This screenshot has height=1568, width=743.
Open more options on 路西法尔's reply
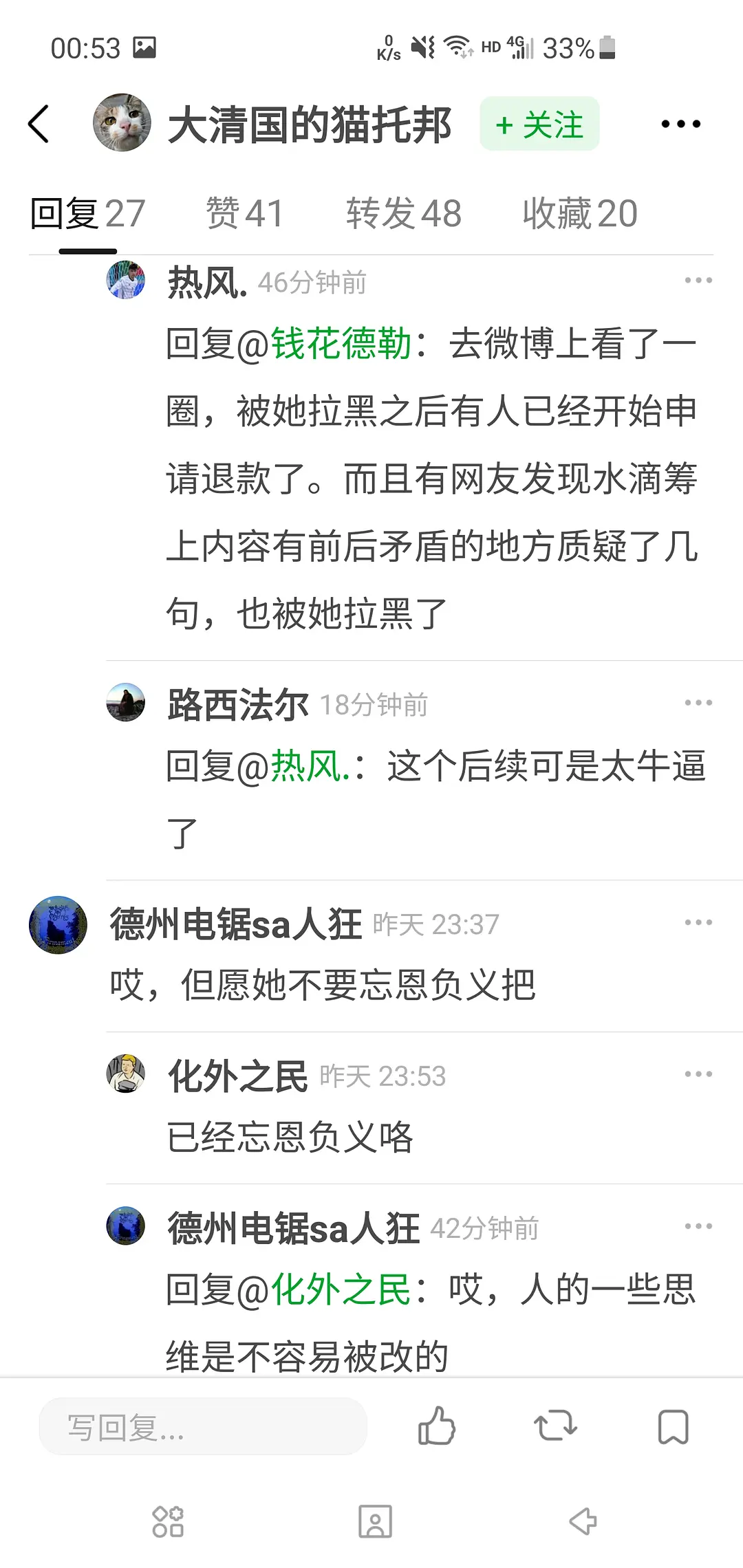click(698, 703)
